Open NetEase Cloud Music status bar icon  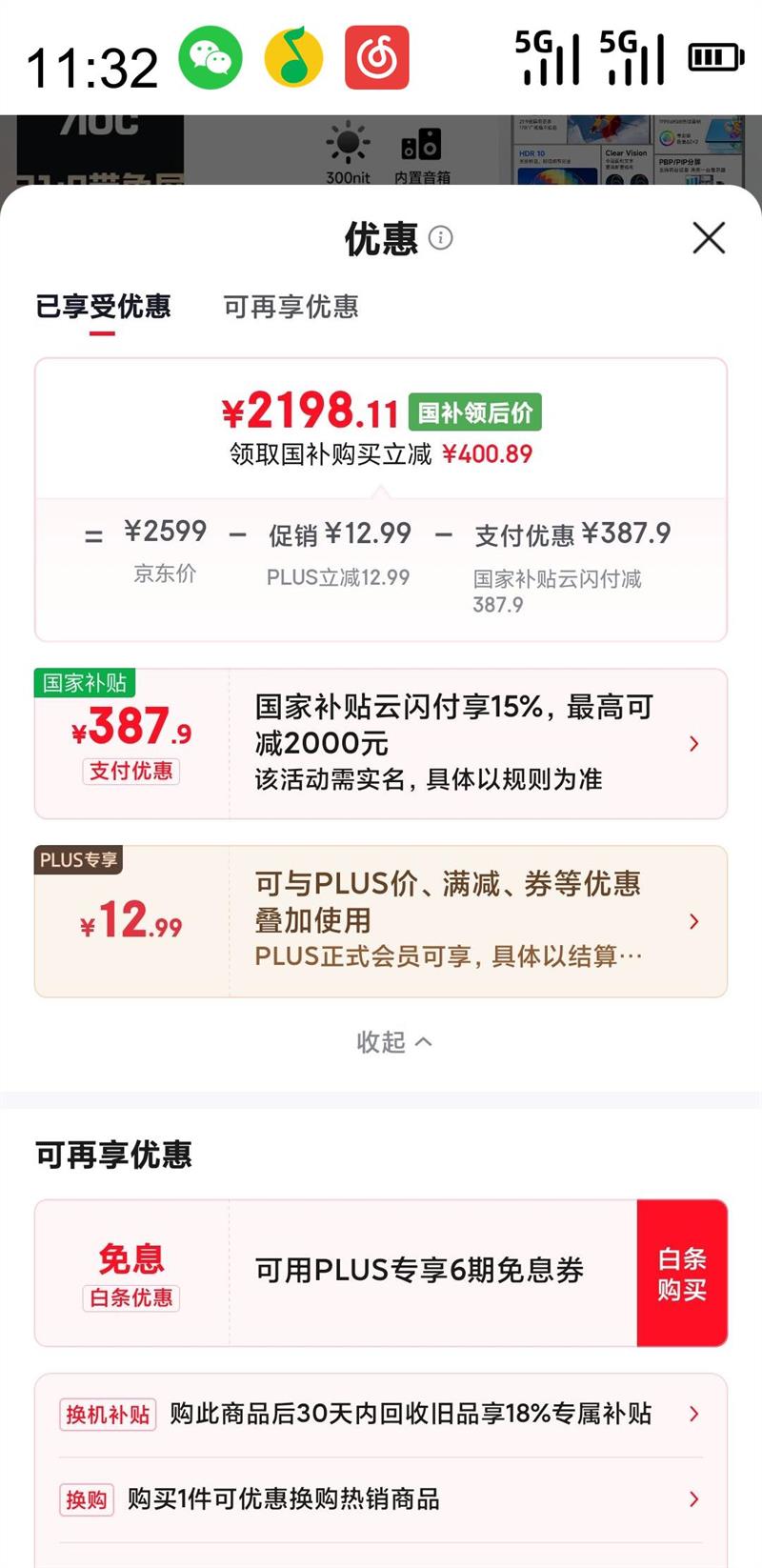377,57
